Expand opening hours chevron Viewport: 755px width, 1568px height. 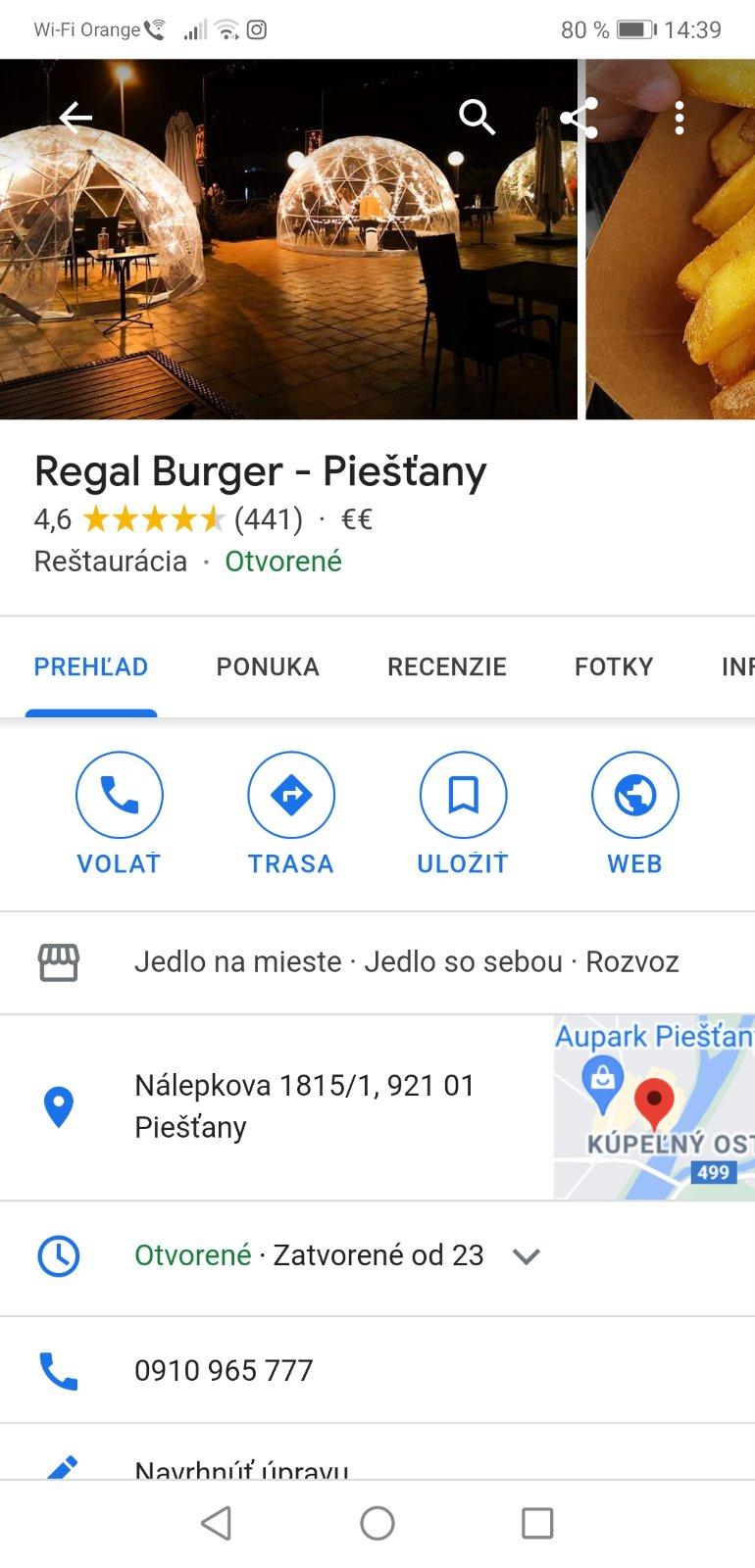pos(527,1256)
